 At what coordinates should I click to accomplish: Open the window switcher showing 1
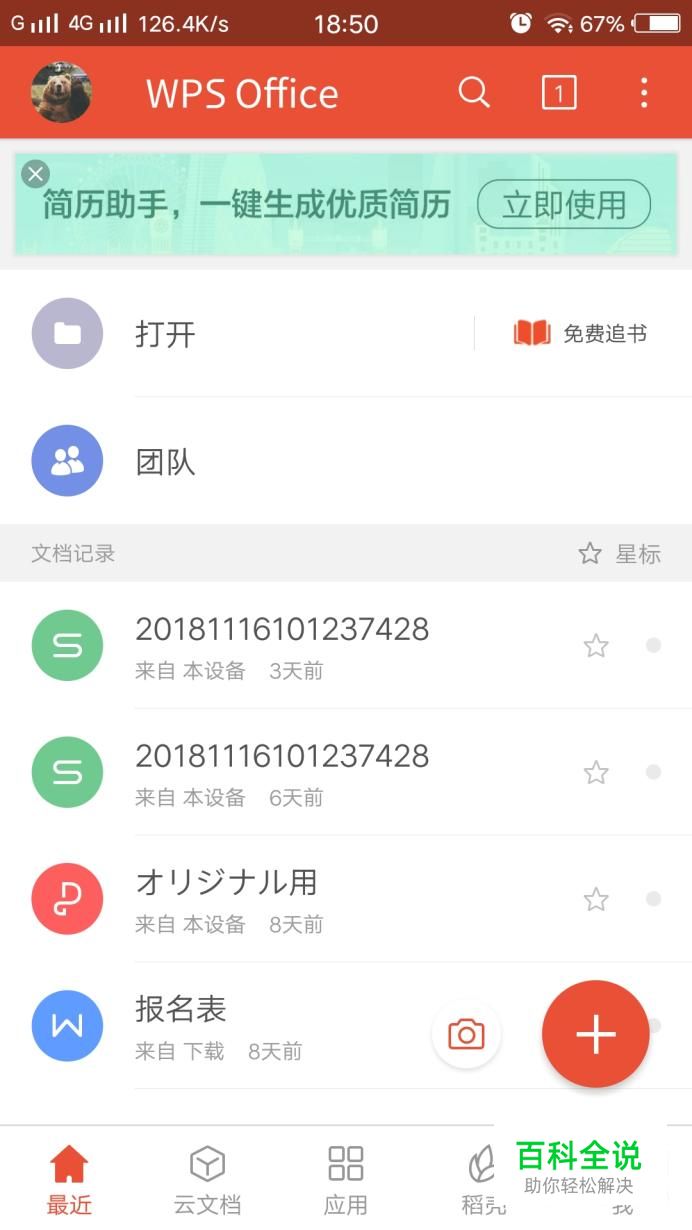559,93
